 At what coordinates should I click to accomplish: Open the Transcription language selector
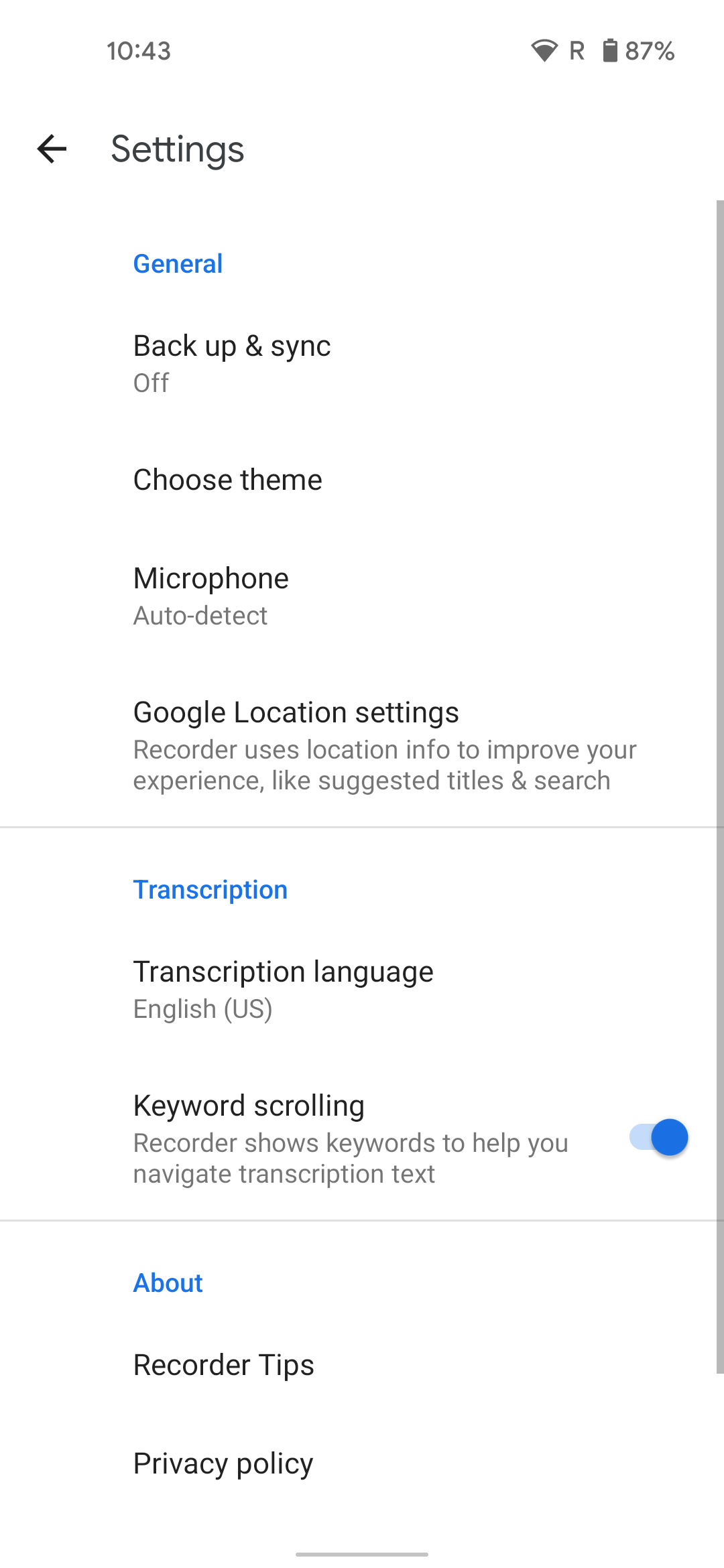pos(283,988)
